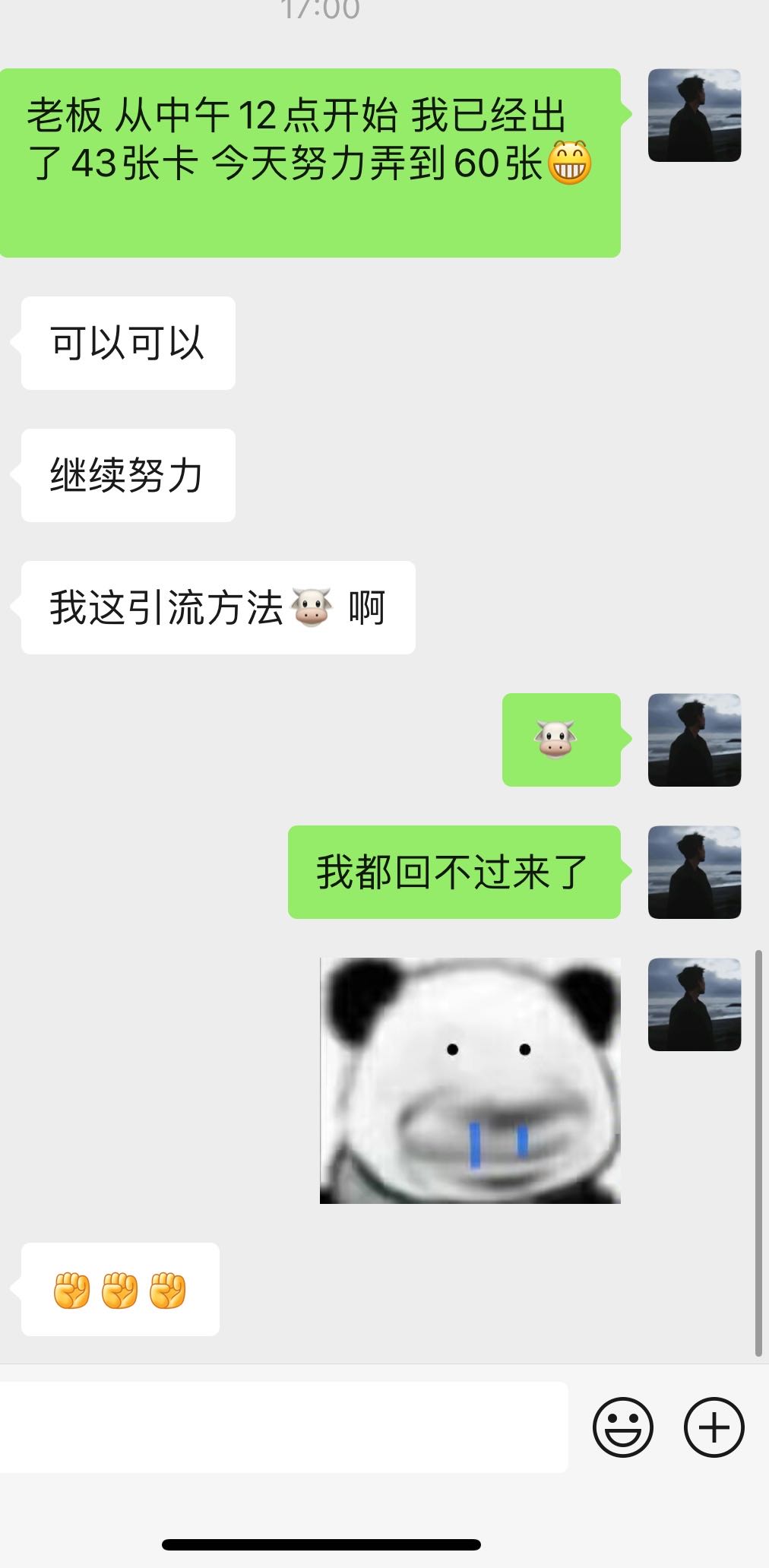
Task: Open the plus attachments menu
Action: (714, 1427)
